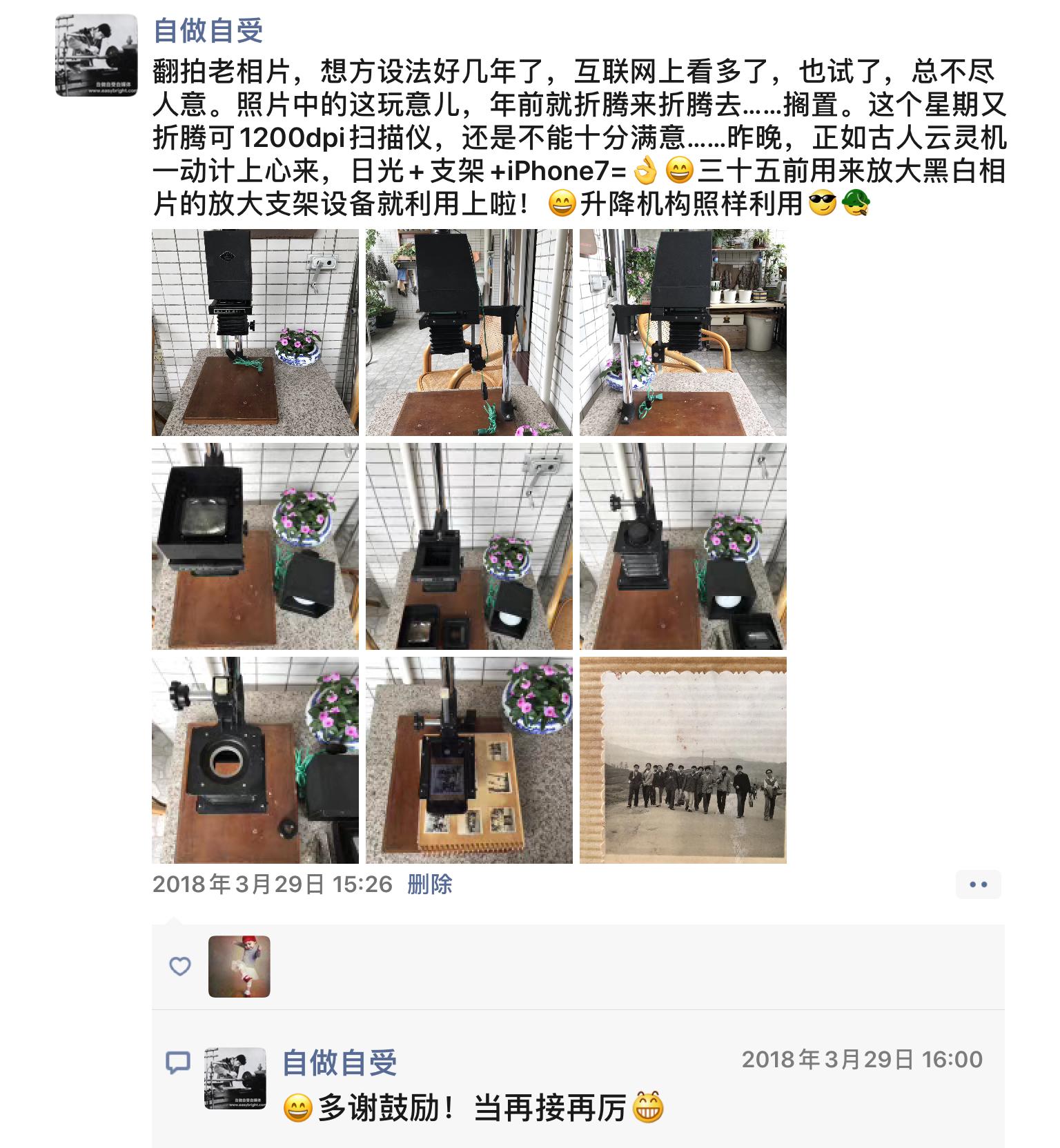View seventh photo of the round lens board
The height and width of the screenshot is (1148, 1060).
tap(255, 760)
